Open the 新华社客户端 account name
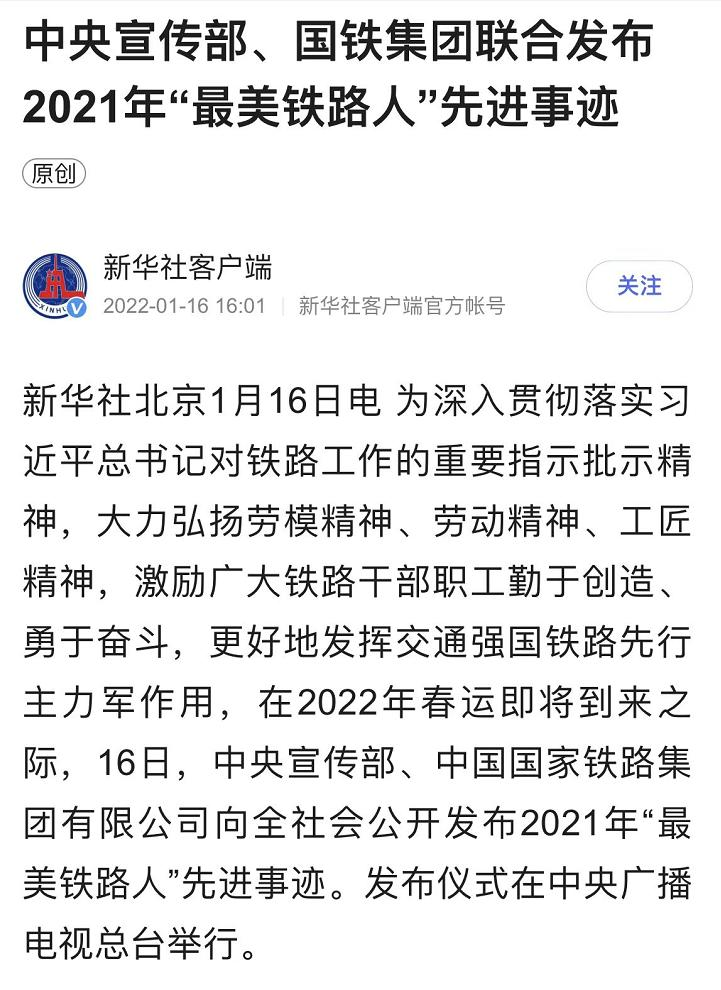The width and height of the screenshot is (721, 990). pos(187,267)
